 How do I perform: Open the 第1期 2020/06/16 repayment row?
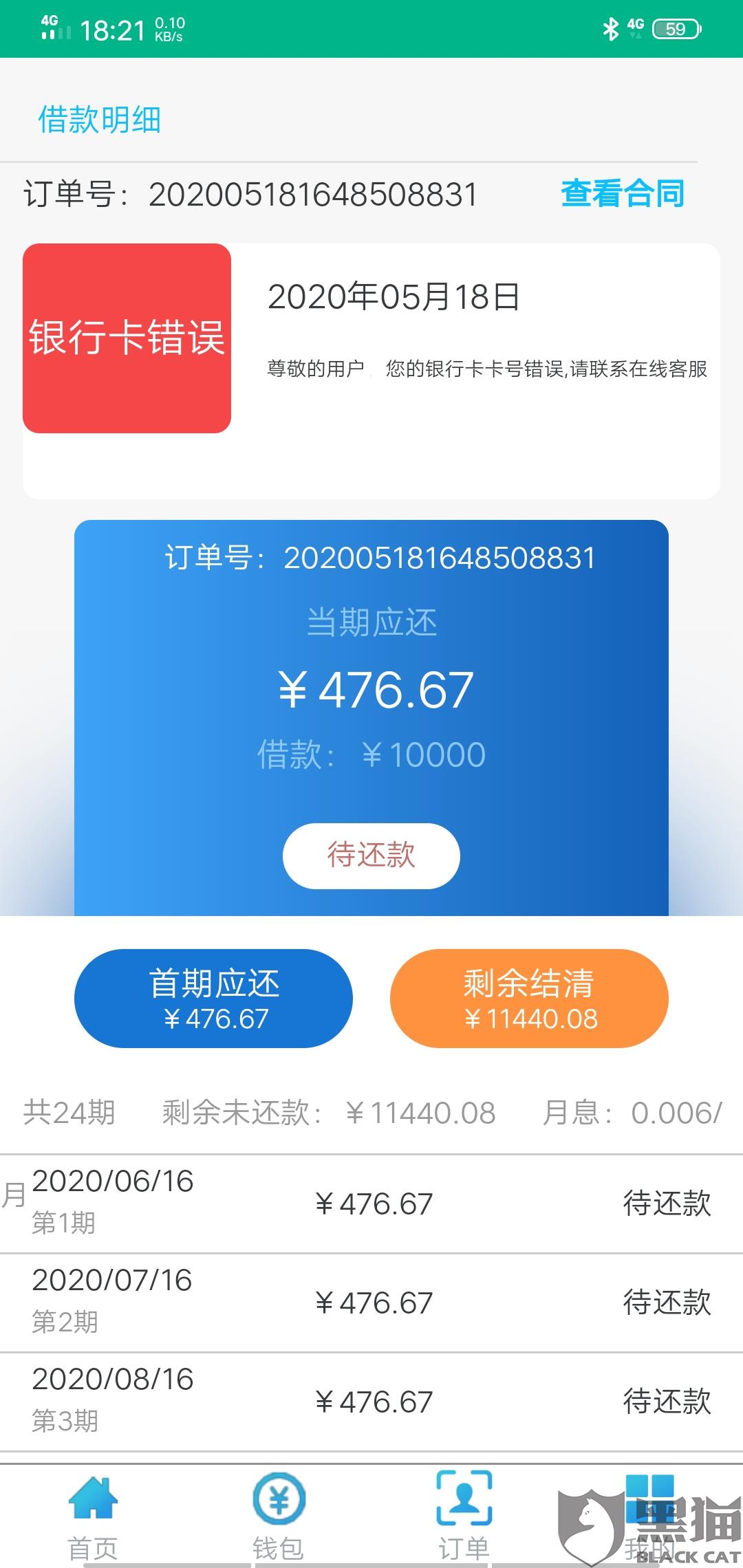coord(371,1204)
